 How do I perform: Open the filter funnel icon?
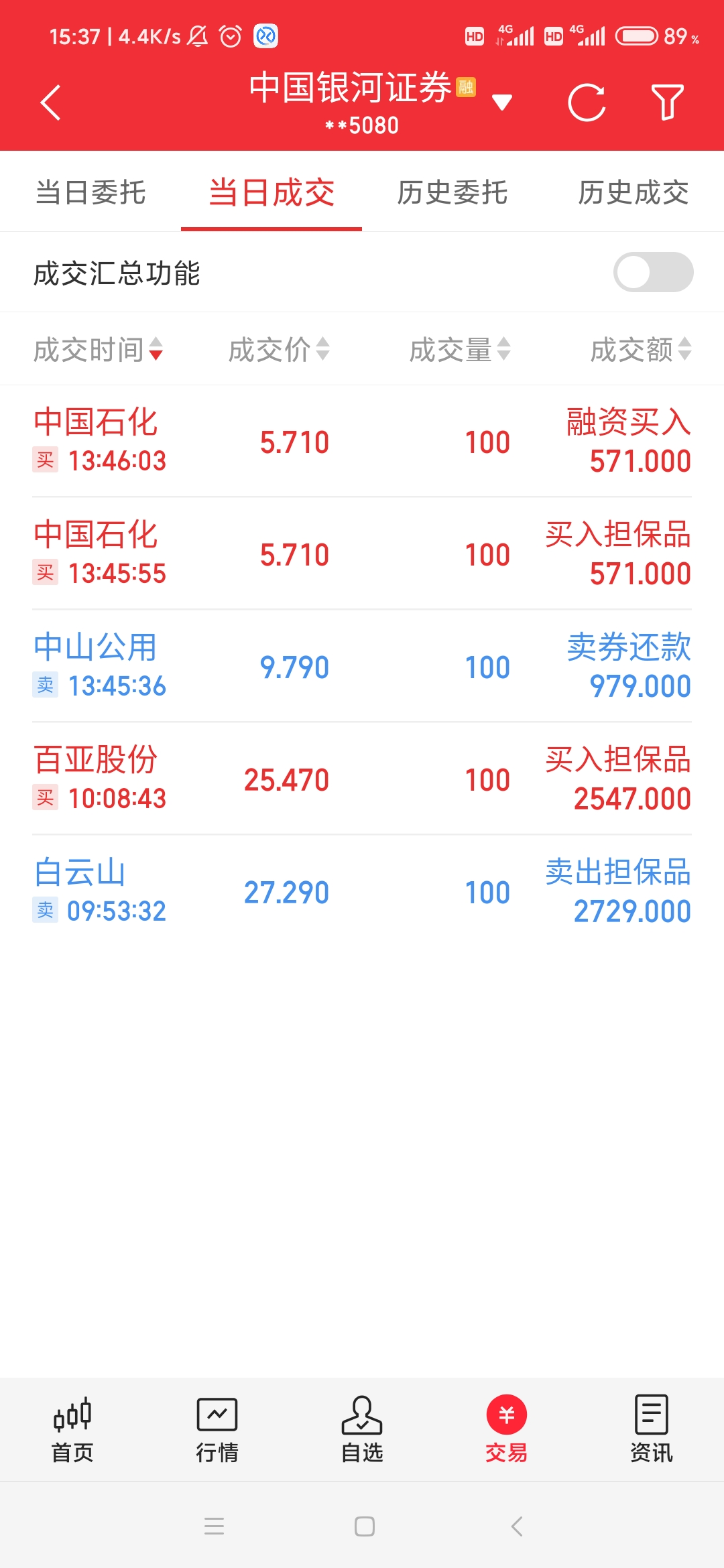[x=667, y=103]
